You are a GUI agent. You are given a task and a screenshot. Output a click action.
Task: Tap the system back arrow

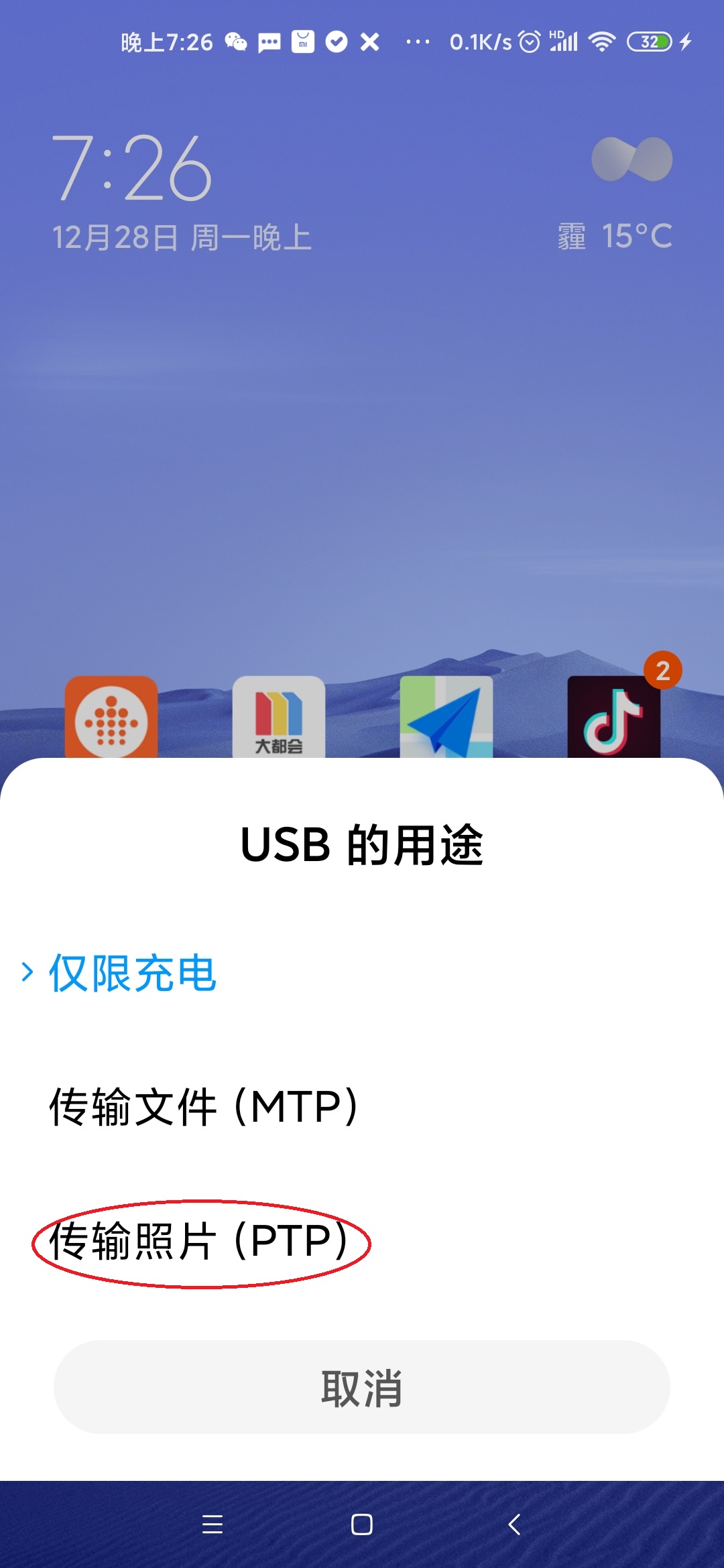pyautogui.click(x=514, y=1524)
